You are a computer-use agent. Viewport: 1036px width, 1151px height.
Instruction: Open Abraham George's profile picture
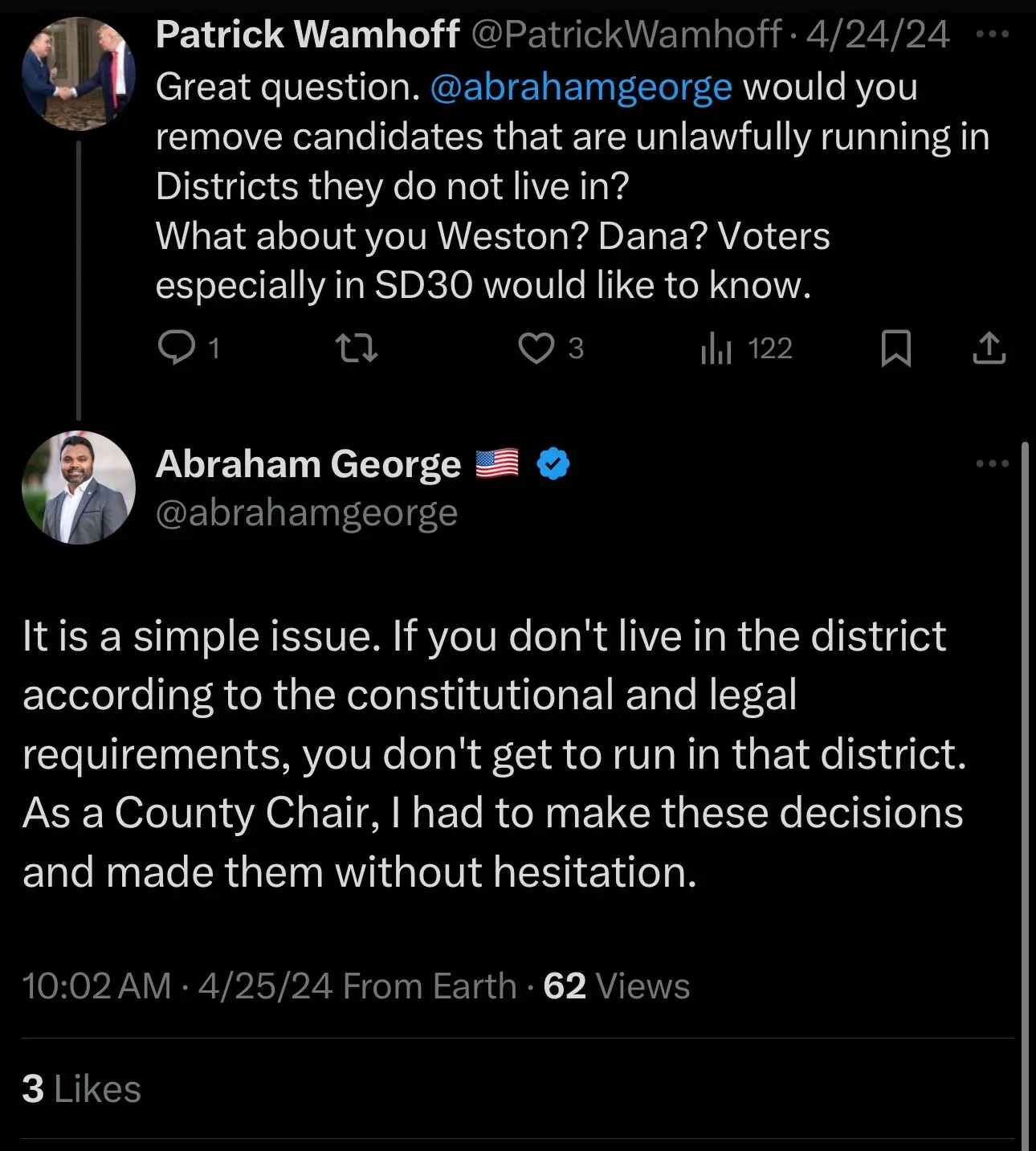point(78,488)
